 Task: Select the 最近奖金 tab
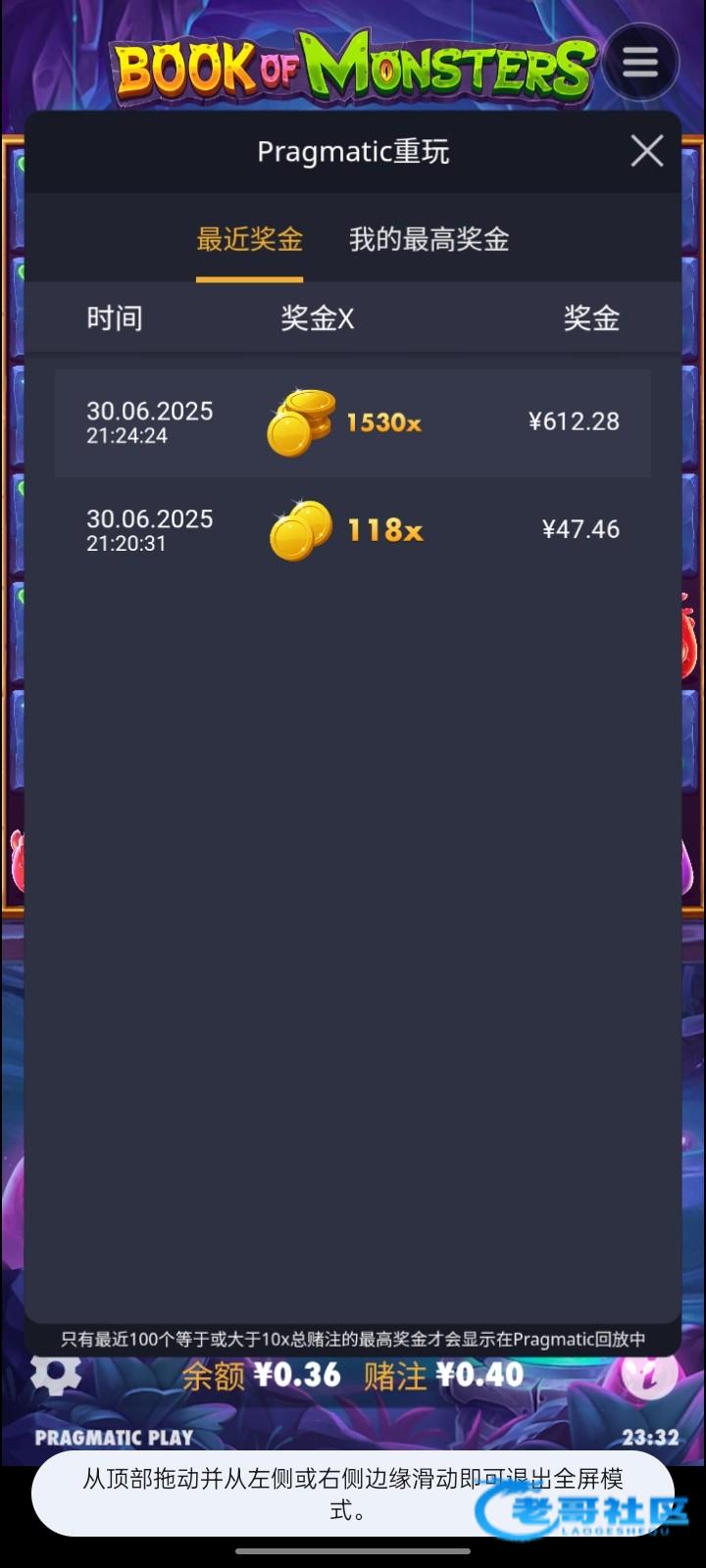249,239
